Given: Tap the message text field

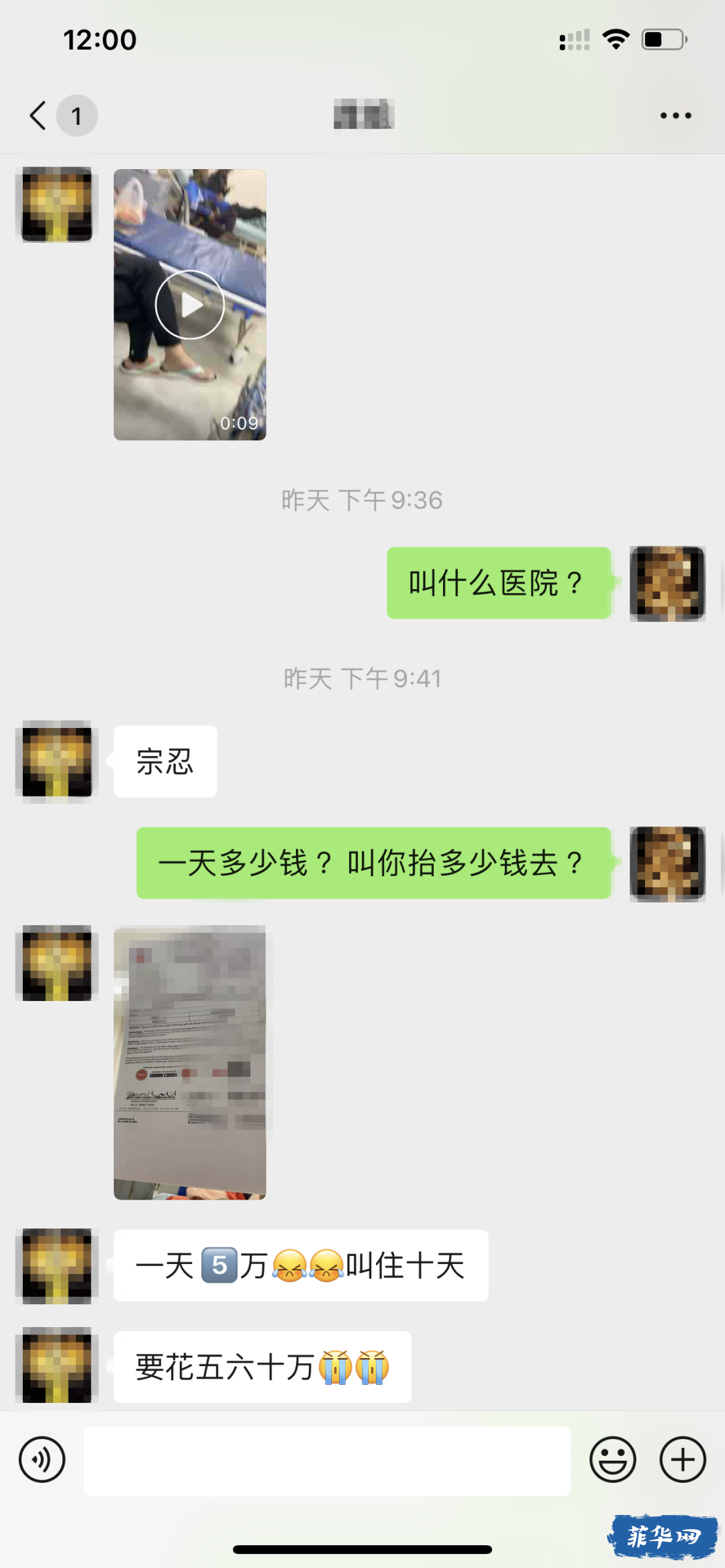Looking at the screenshot, I should 327,1461.
